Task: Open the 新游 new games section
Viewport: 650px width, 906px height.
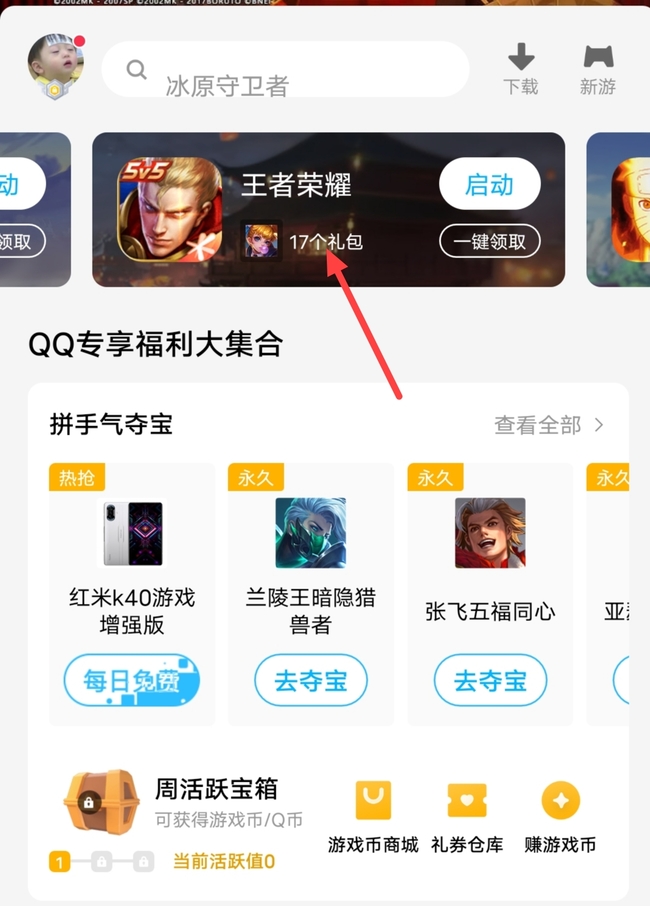Action: coord(598,69)
